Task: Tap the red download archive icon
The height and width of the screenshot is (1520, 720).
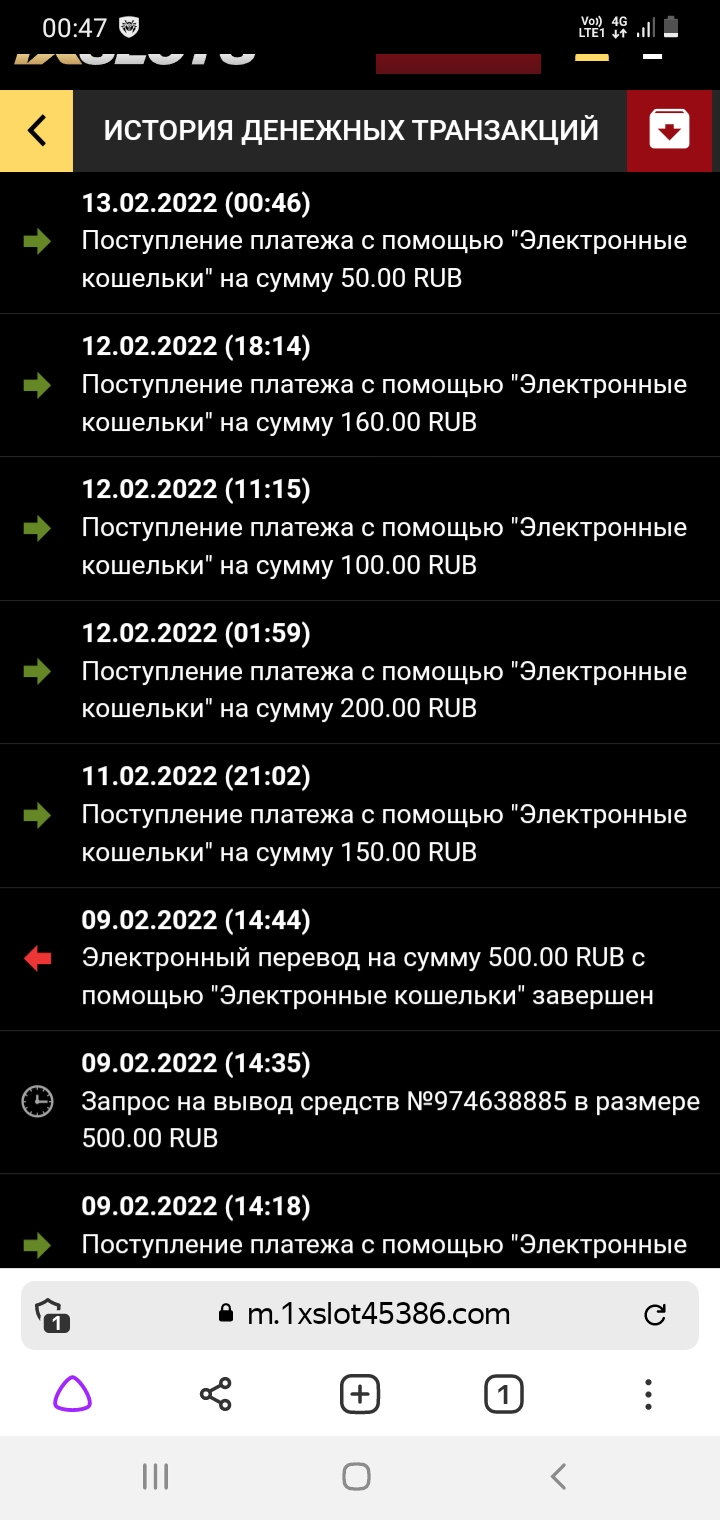Action: 669,131
